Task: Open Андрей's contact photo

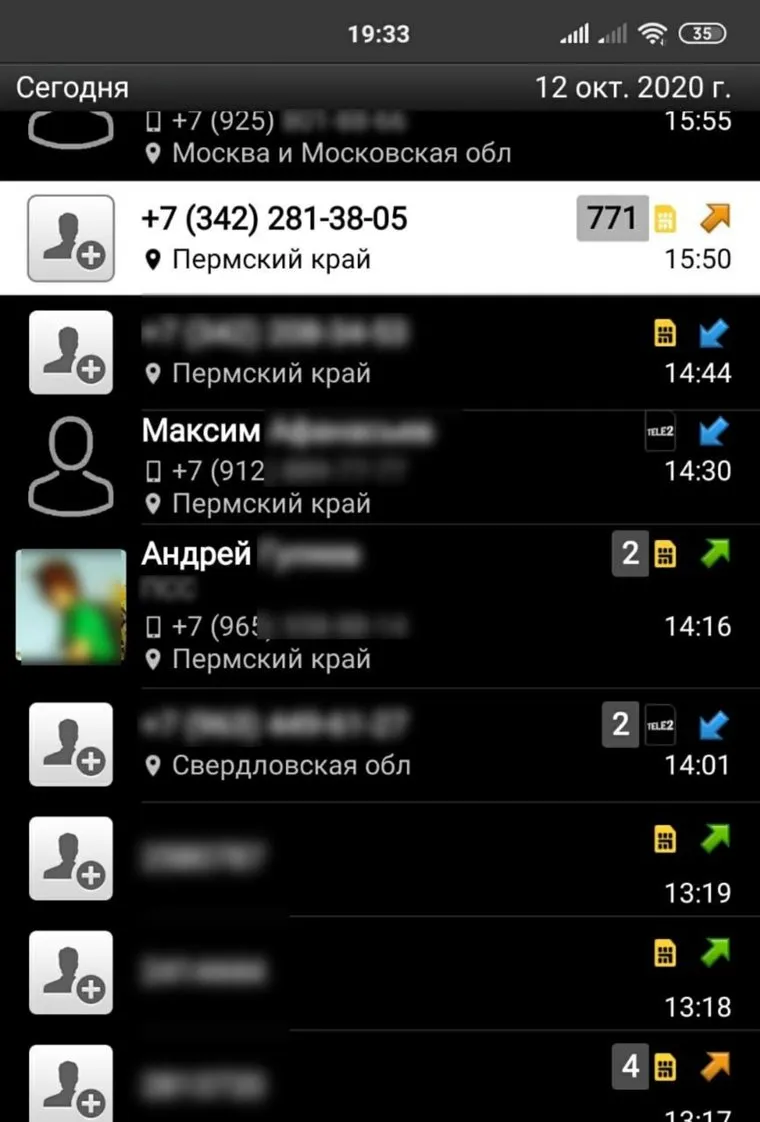Action: point(70,606)
